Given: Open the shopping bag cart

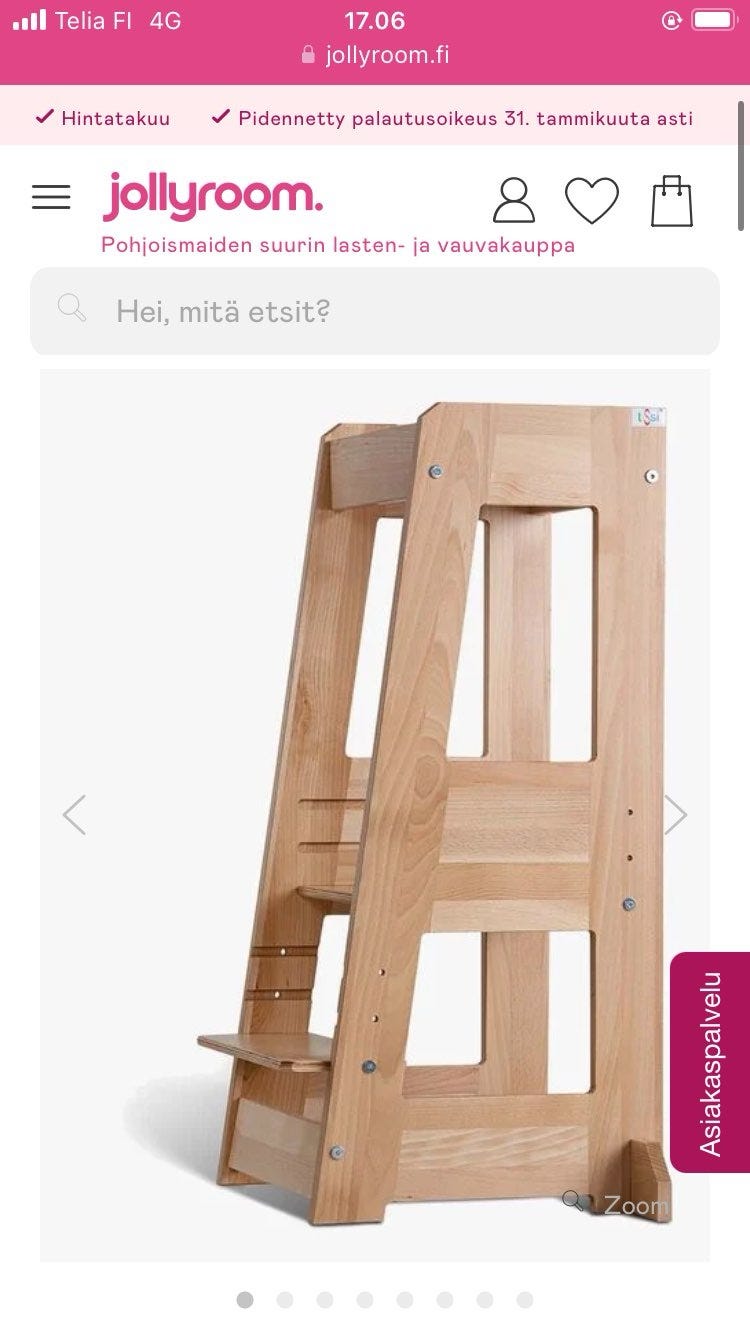Looking at the screenshot, I should coord(672,200).
